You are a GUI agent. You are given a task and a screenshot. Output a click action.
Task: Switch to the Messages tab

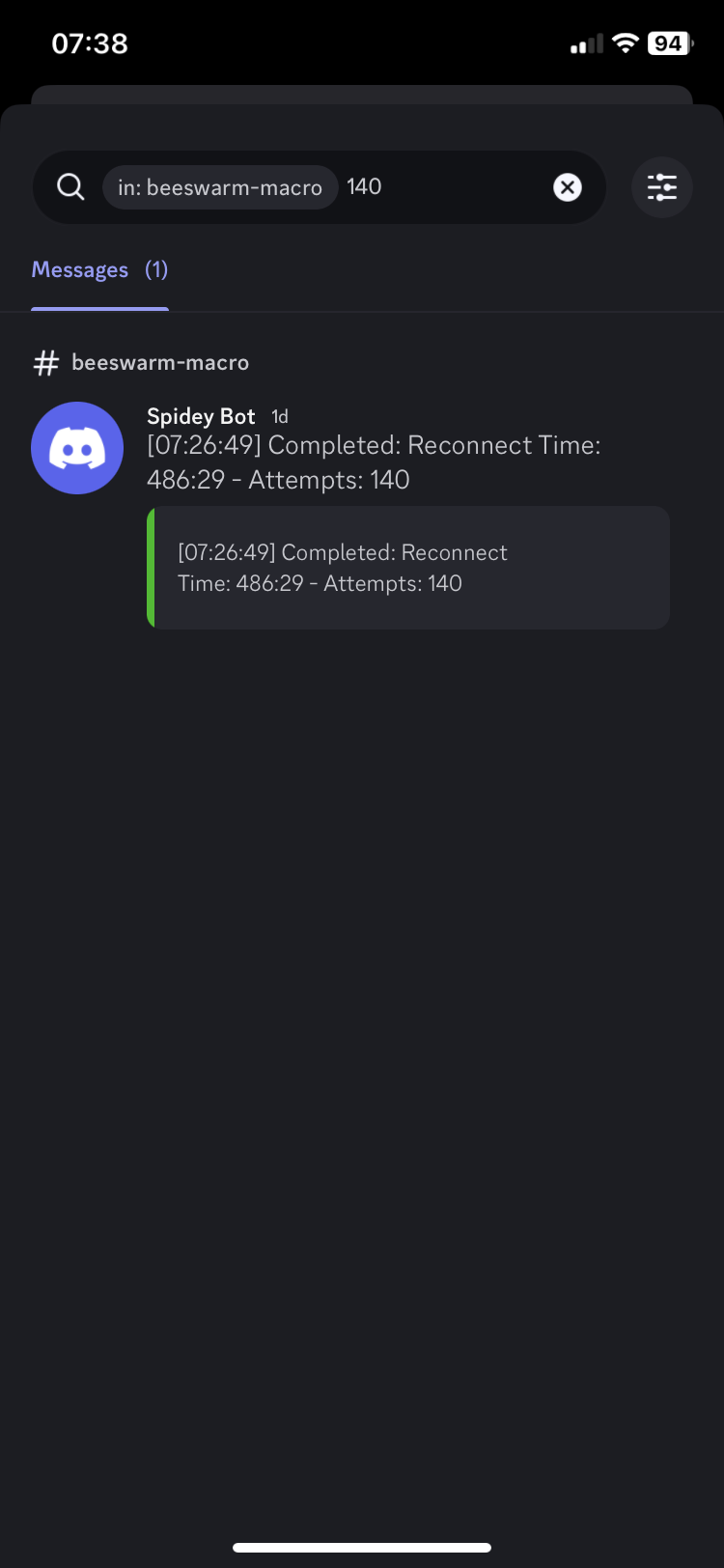(x=99, y=270)
